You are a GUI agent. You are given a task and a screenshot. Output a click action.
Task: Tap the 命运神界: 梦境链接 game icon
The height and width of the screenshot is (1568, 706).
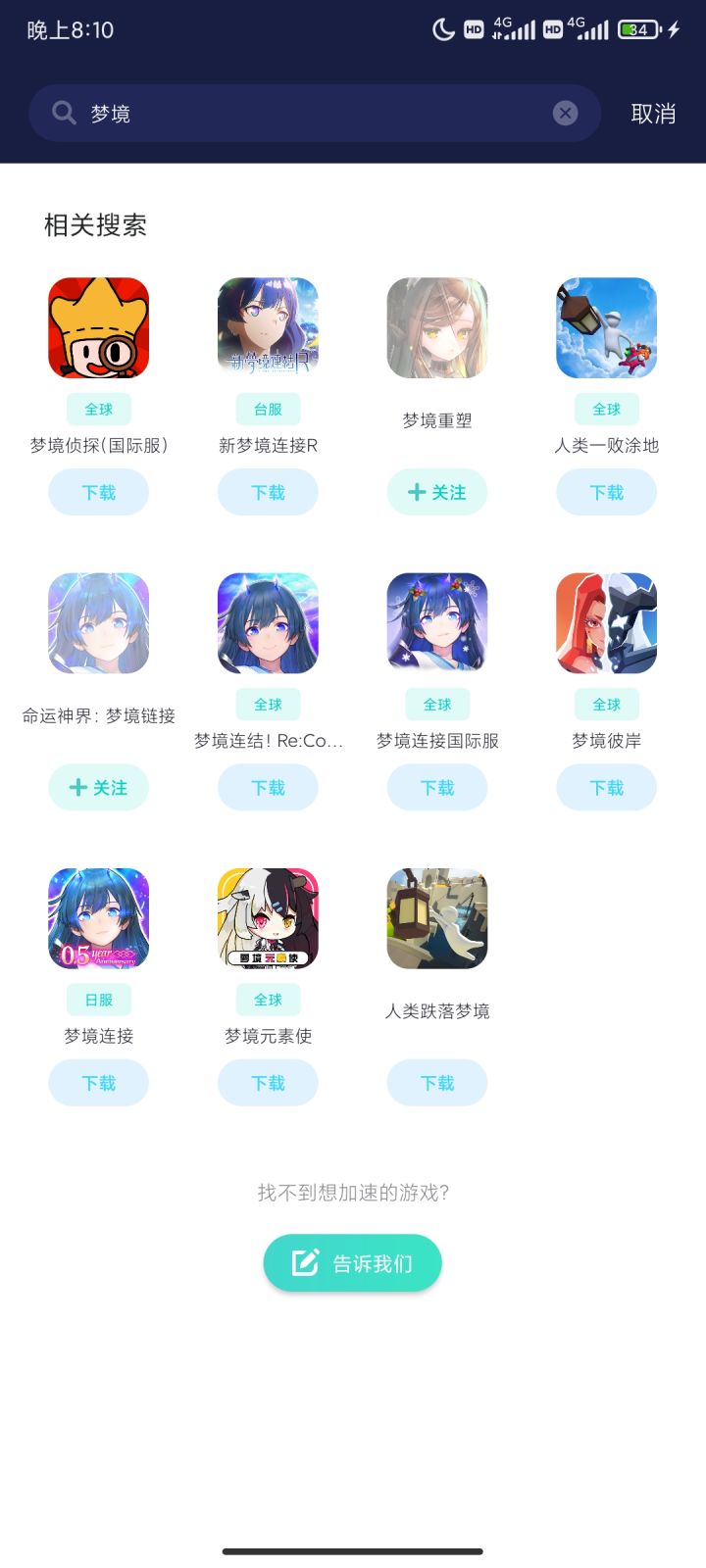tap(98, 622)
